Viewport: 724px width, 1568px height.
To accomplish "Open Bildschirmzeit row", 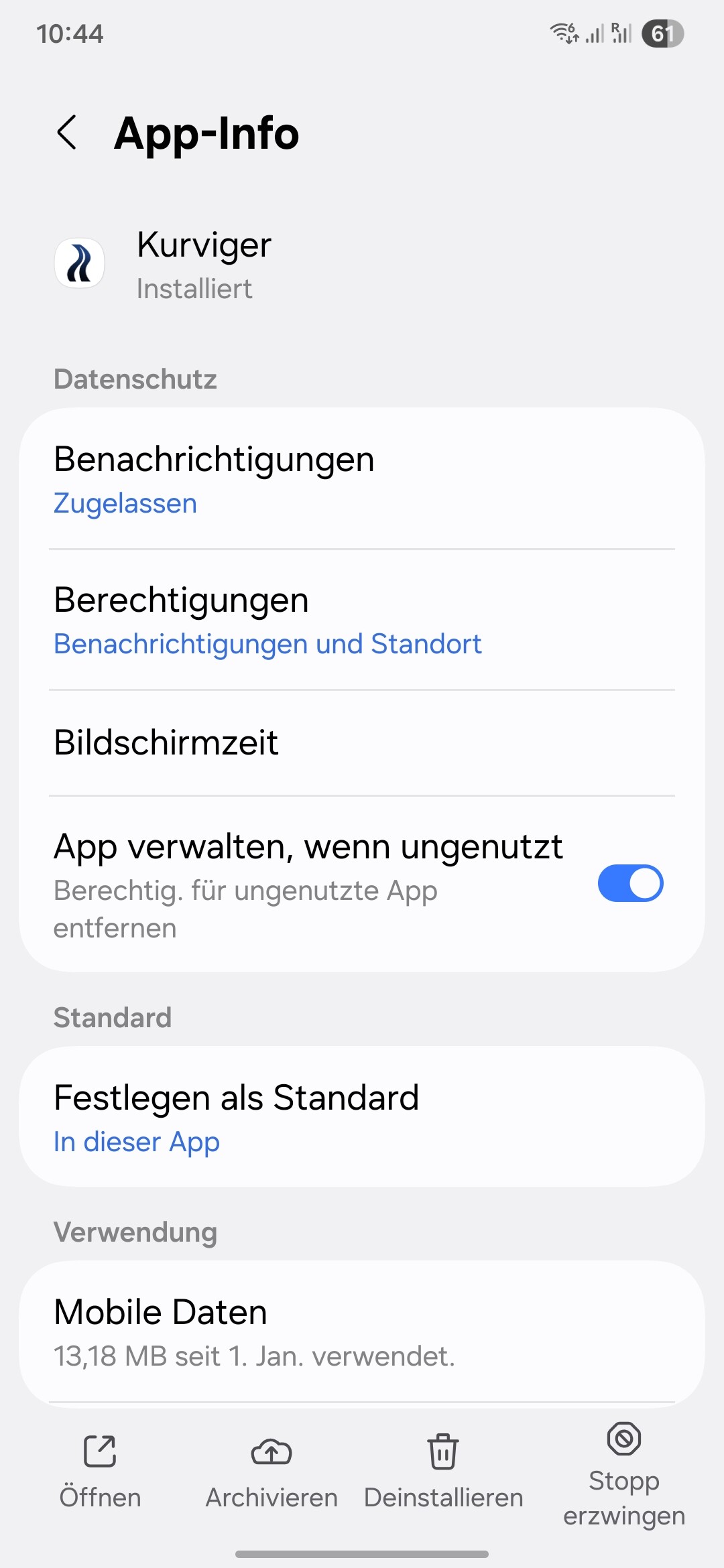I will [x=362, y=742].
